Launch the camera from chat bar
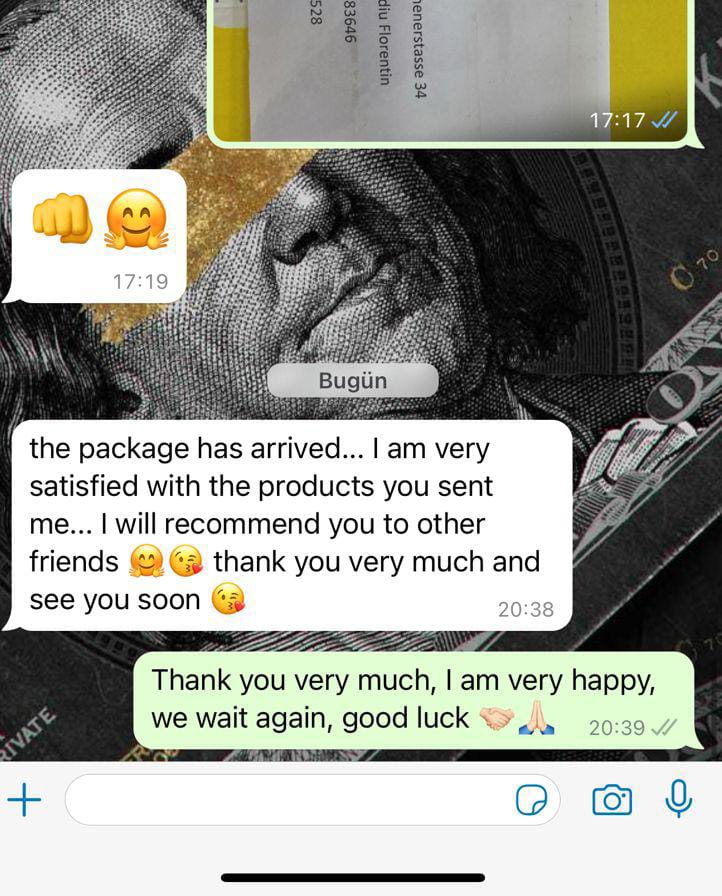 coord(612,800)
